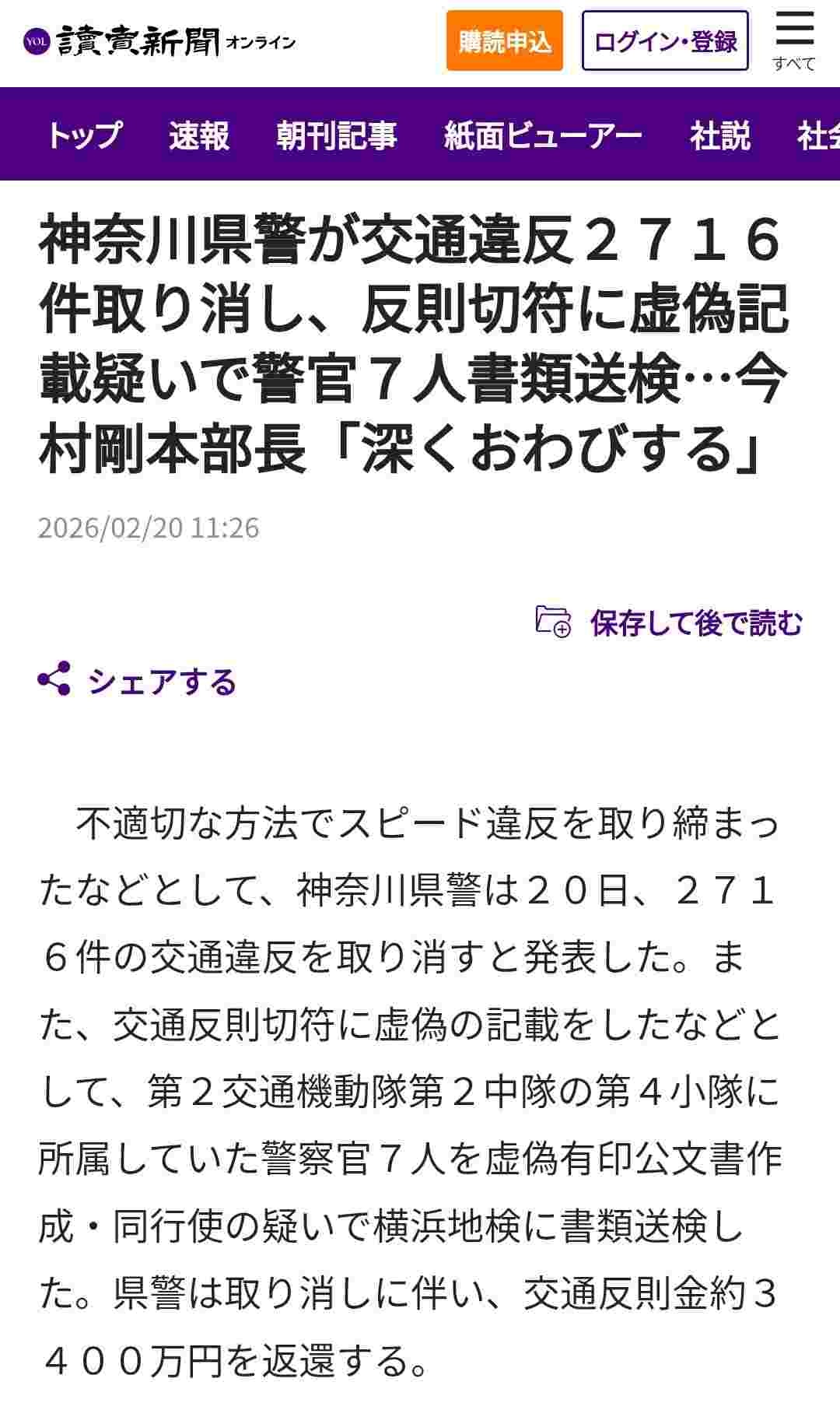Share article via シェアする
This screenshot has width=840, height=1410.
138,681
